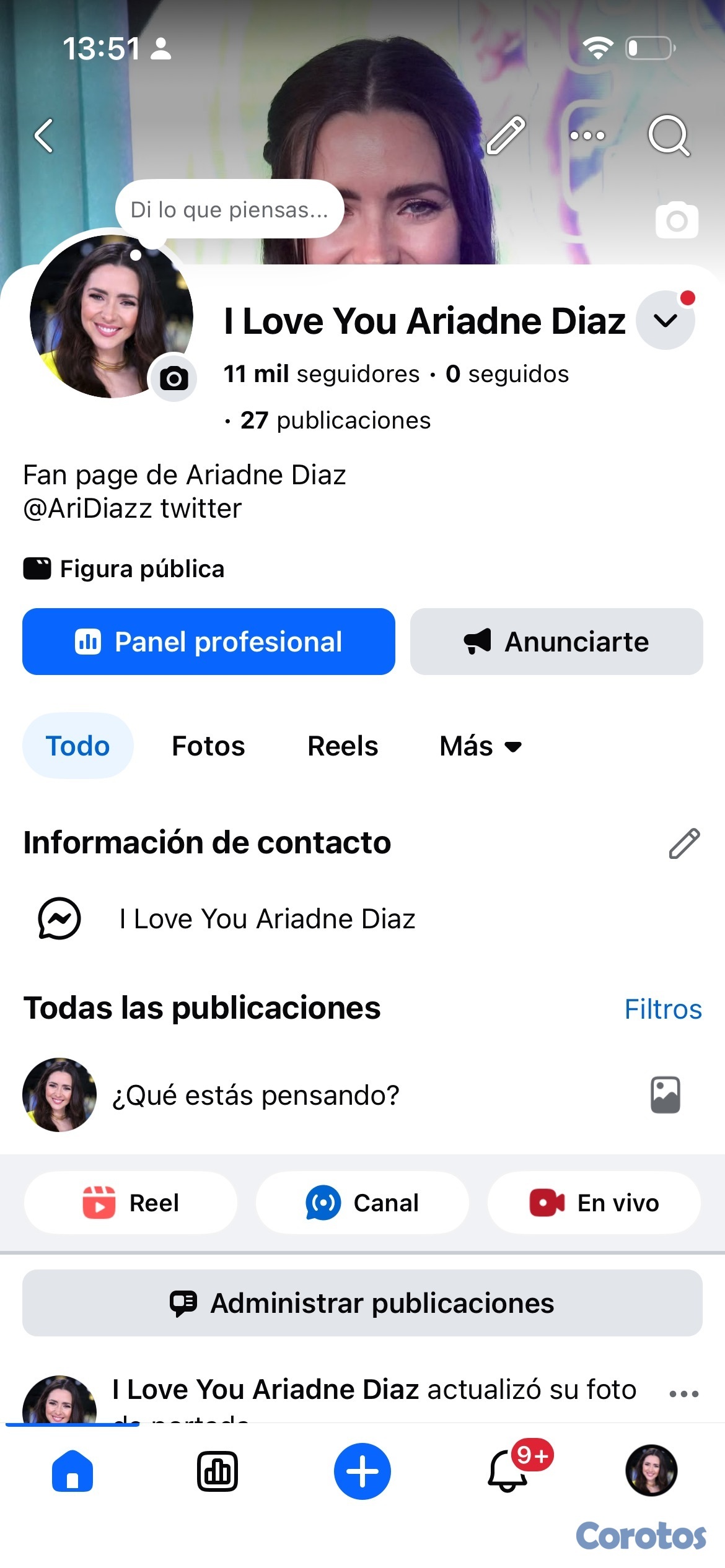Viewport: 725px width, 1568px height.
Task: Tap the blue plus create button
Action: coord(362,1471)
